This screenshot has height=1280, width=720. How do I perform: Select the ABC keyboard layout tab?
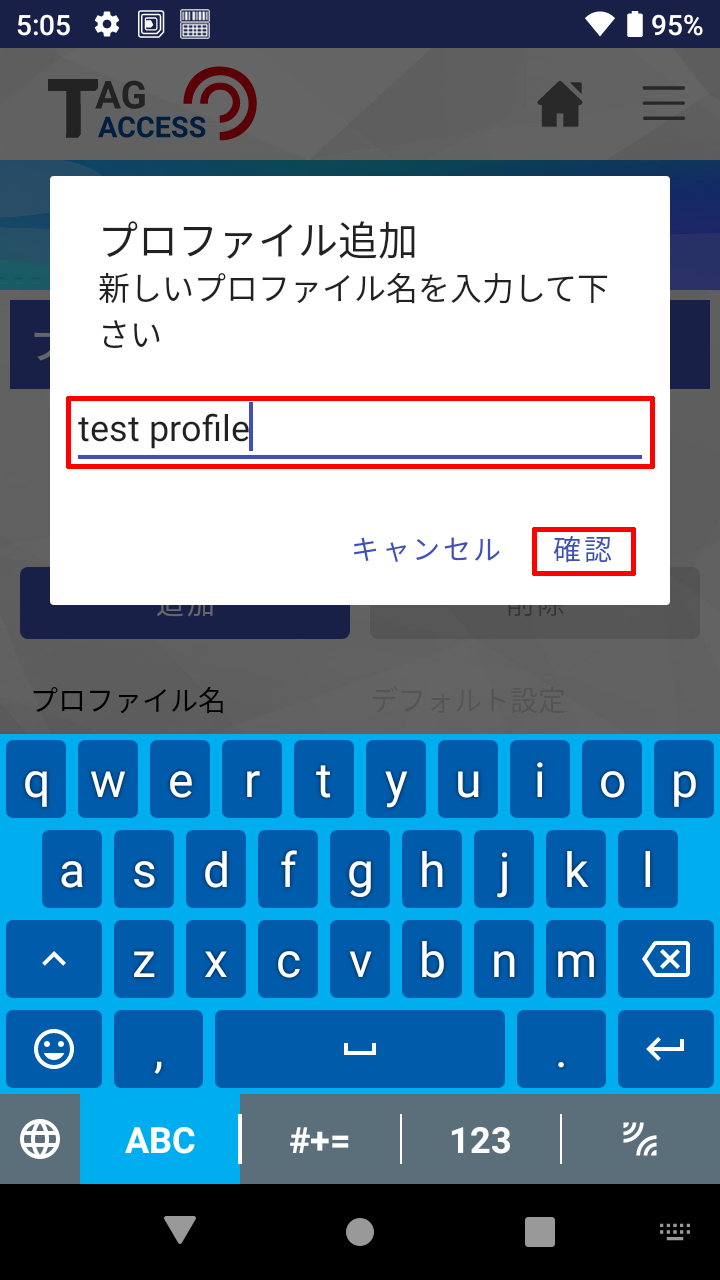point(160,1139)
